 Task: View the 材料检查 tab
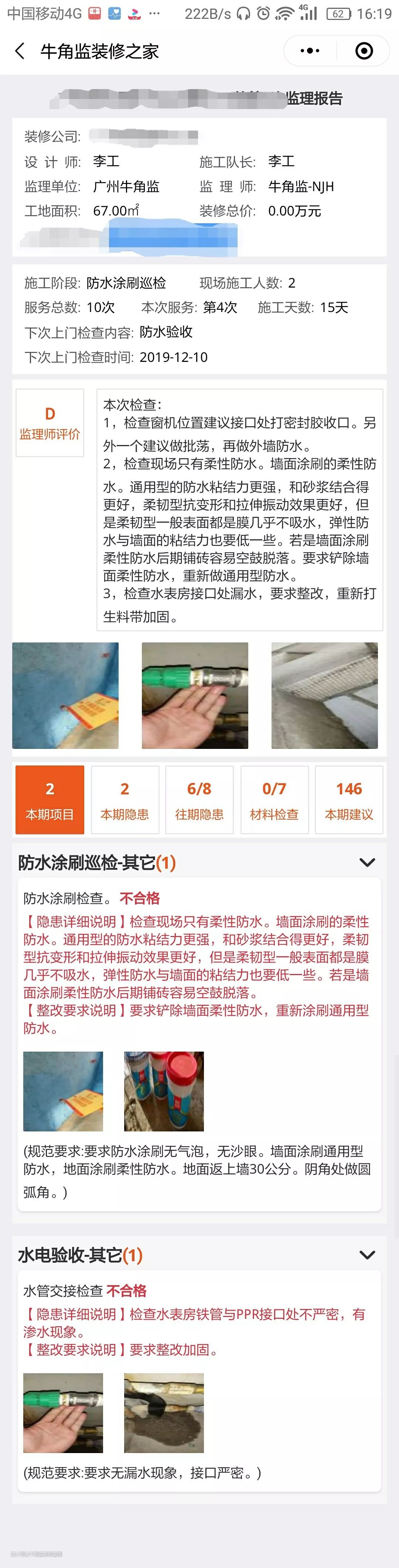click(274, 799)
